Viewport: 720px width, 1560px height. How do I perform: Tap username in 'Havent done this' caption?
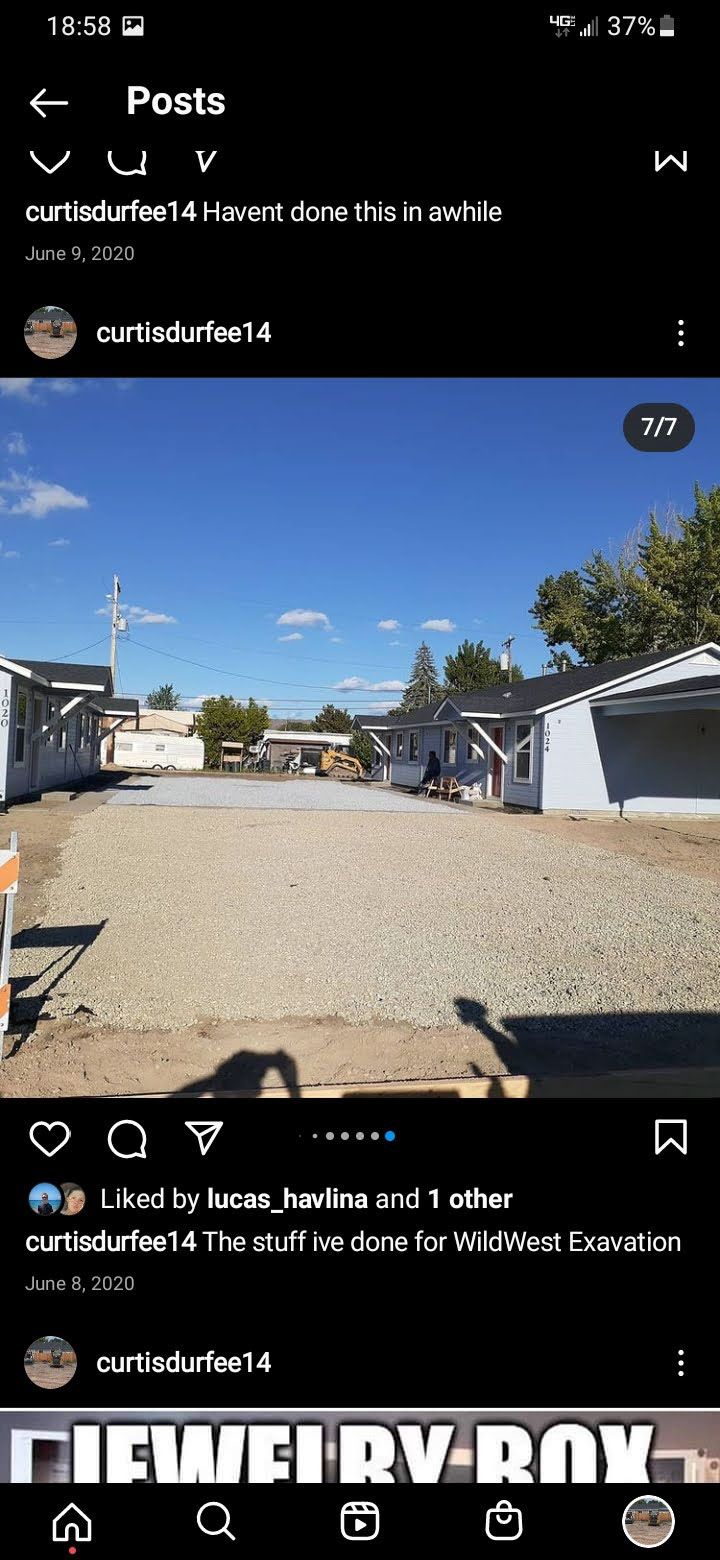point(110,212)
